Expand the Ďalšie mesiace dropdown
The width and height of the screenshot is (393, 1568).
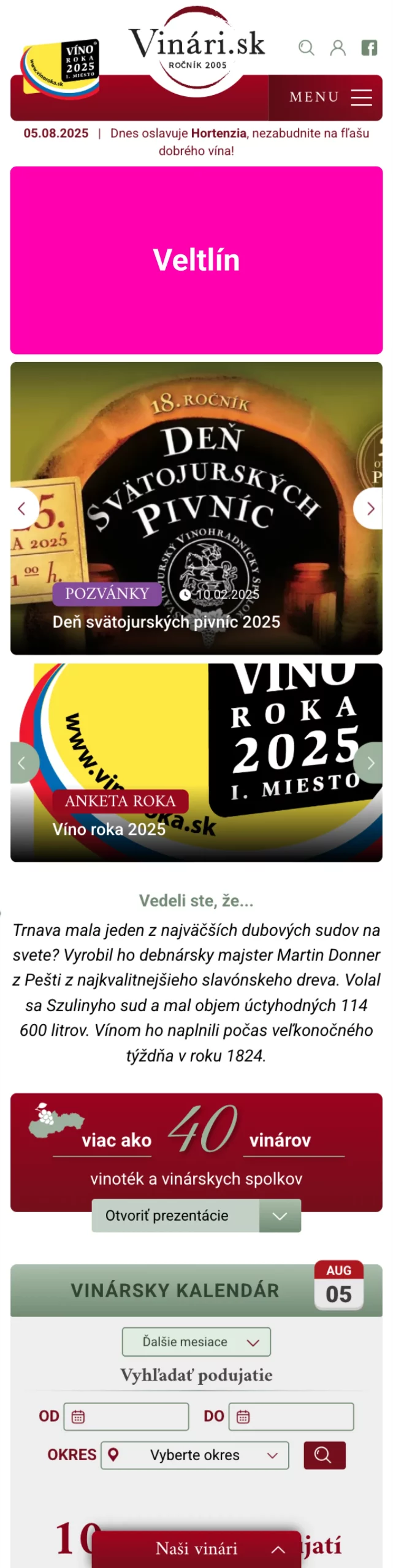tap(196, 1342)
